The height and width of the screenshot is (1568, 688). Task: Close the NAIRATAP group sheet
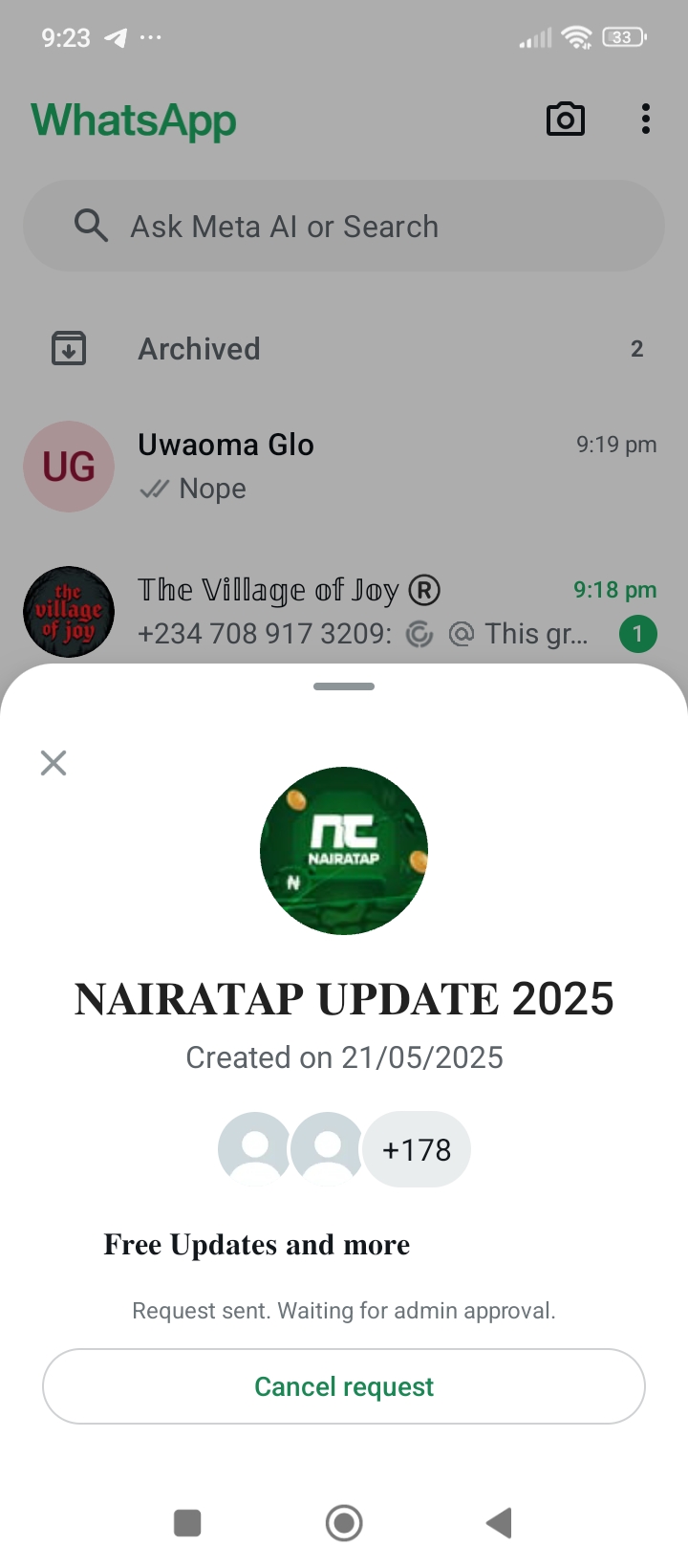[x=54, y=763]
